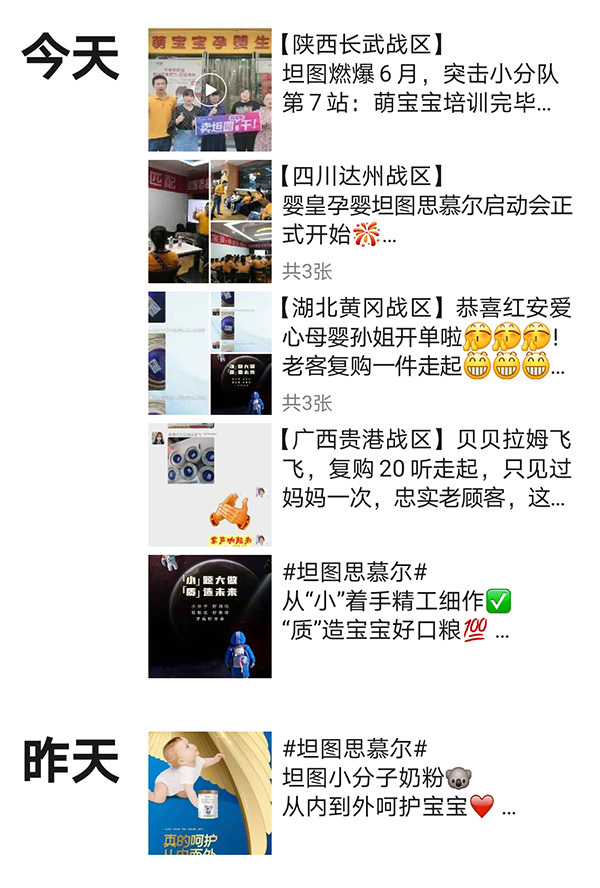
Task: View the 广西贵港战区 贝贝拉姆飞飞 post
Action: (210, 485)
